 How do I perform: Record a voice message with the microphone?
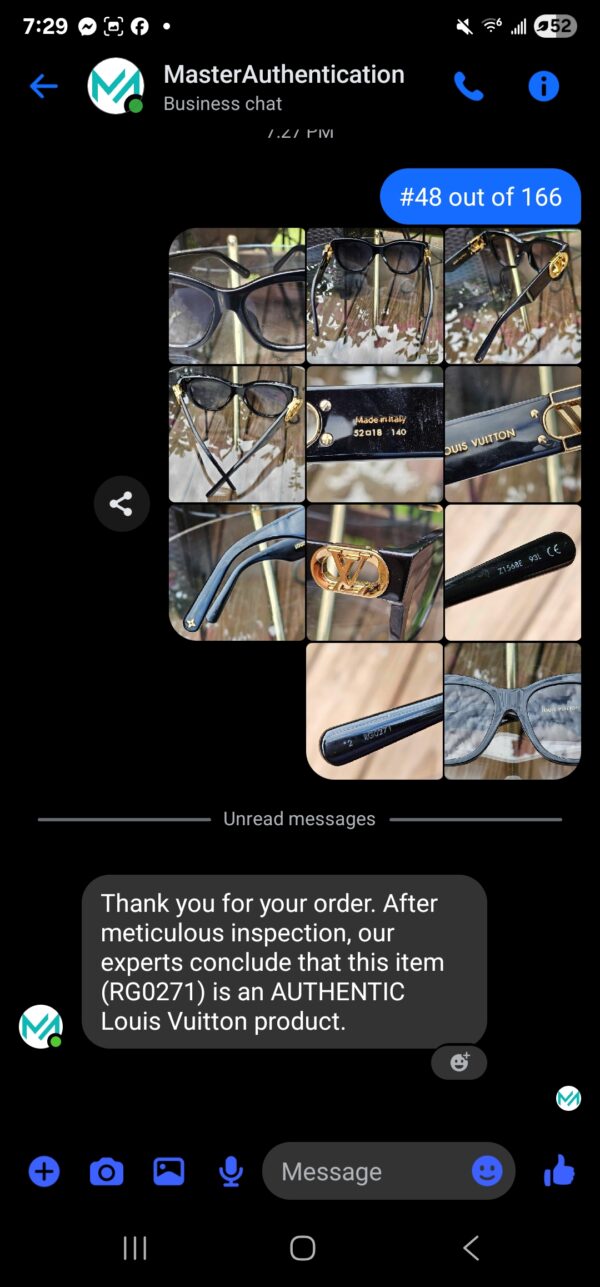tap(230, 1171)
